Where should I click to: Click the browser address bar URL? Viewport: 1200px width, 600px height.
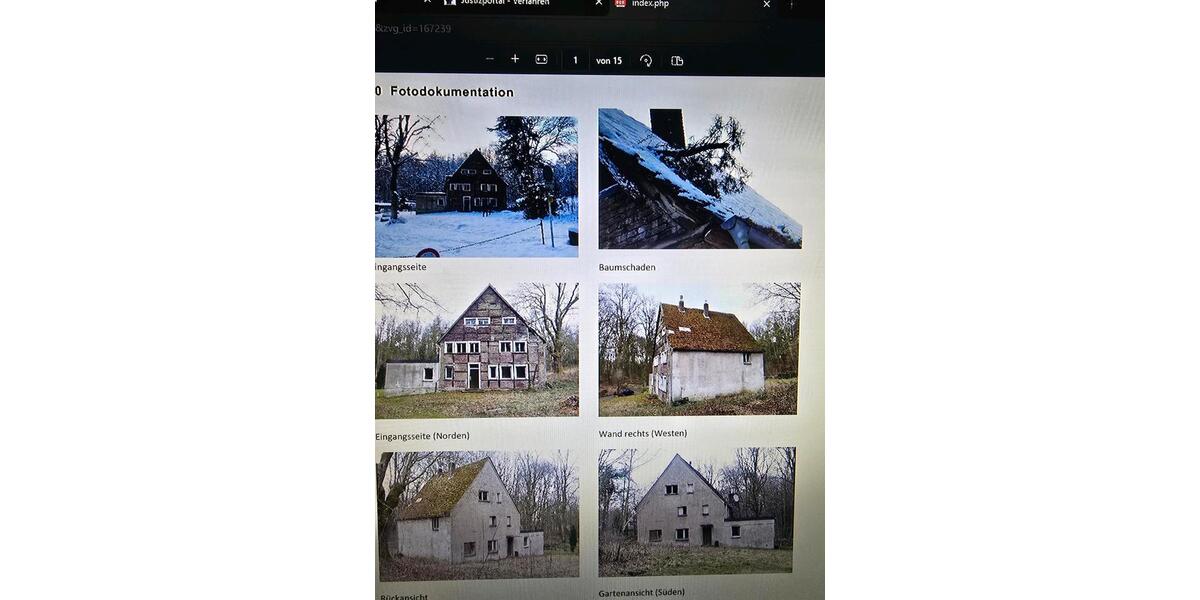pyautogui.click(x=414, y=29)
